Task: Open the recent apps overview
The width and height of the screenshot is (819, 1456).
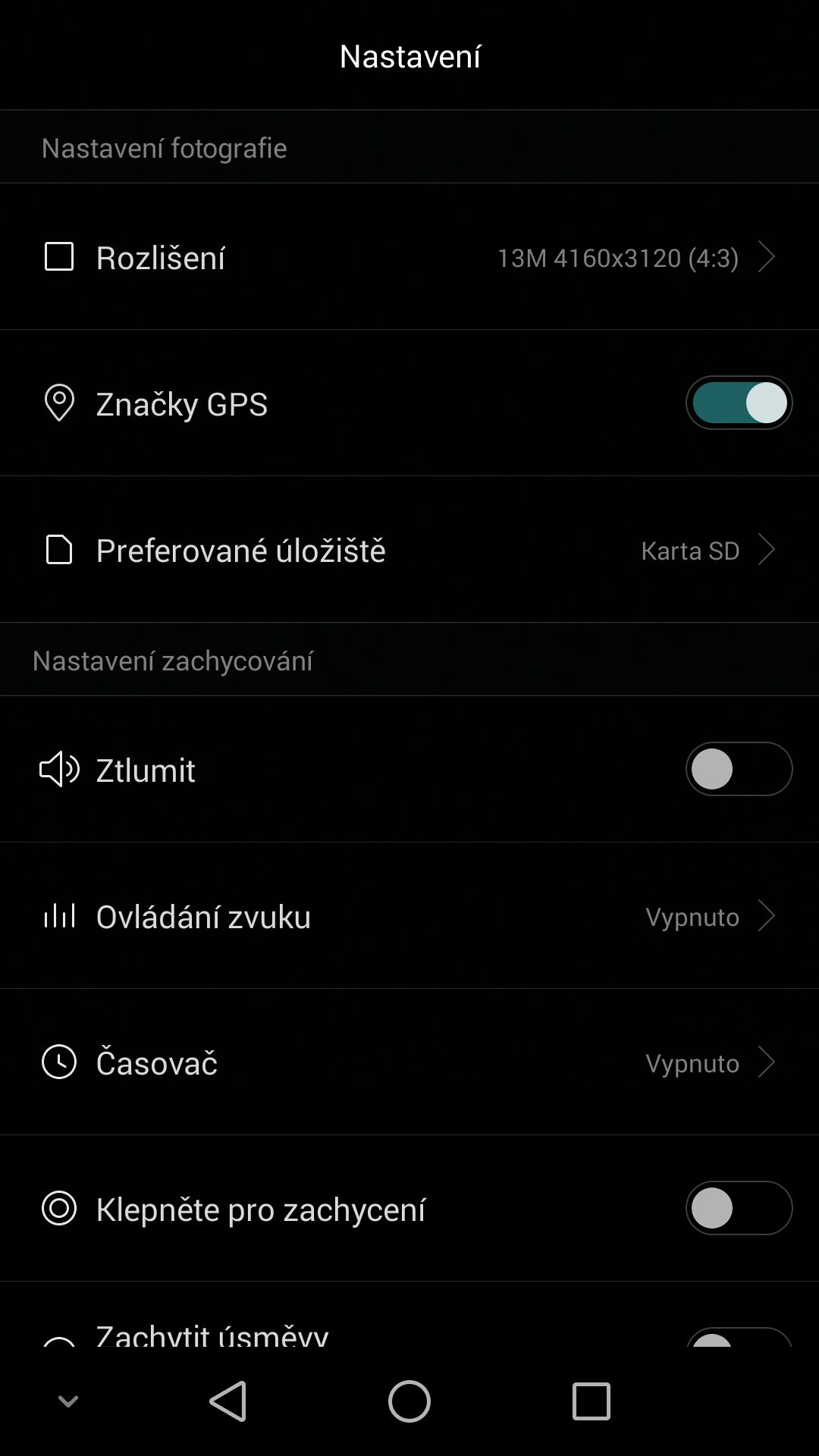Action: (591, 1401)
